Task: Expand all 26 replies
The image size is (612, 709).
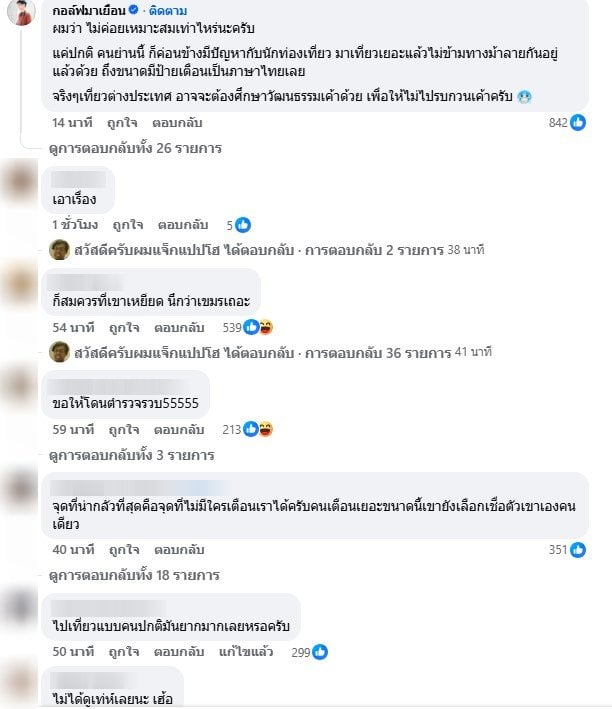Action: 135,148
